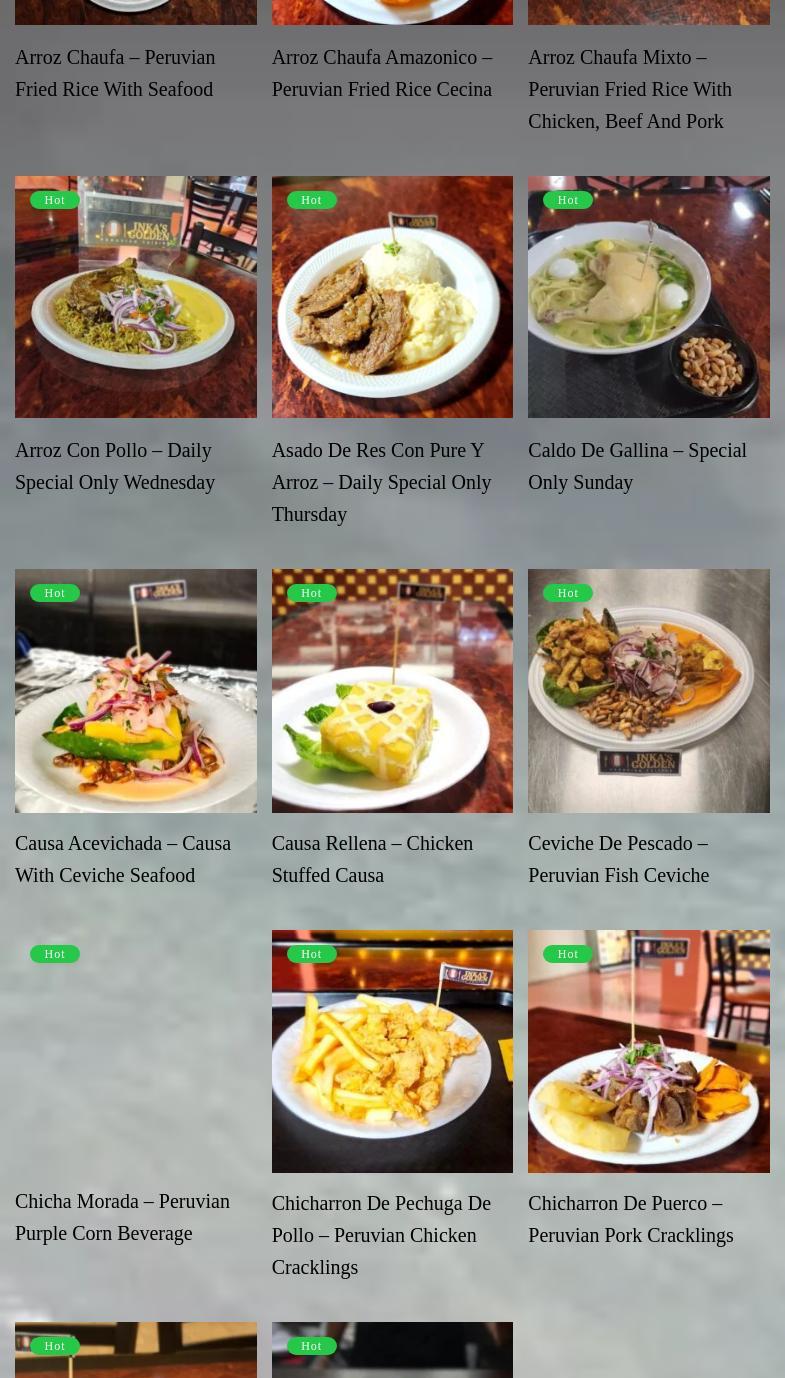Open Arroz Chaufa Mixto menu item
785x1378 pixels.
point(629,89)
